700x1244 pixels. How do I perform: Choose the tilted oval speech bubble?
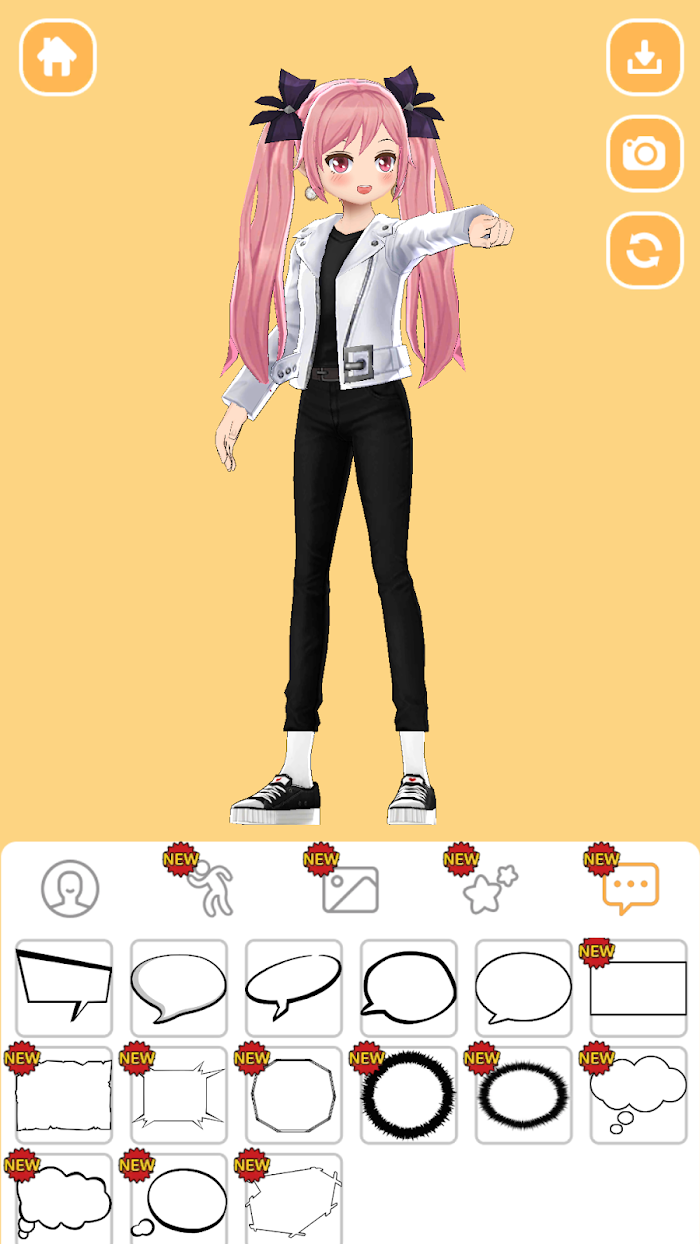[x=294, y=988]
